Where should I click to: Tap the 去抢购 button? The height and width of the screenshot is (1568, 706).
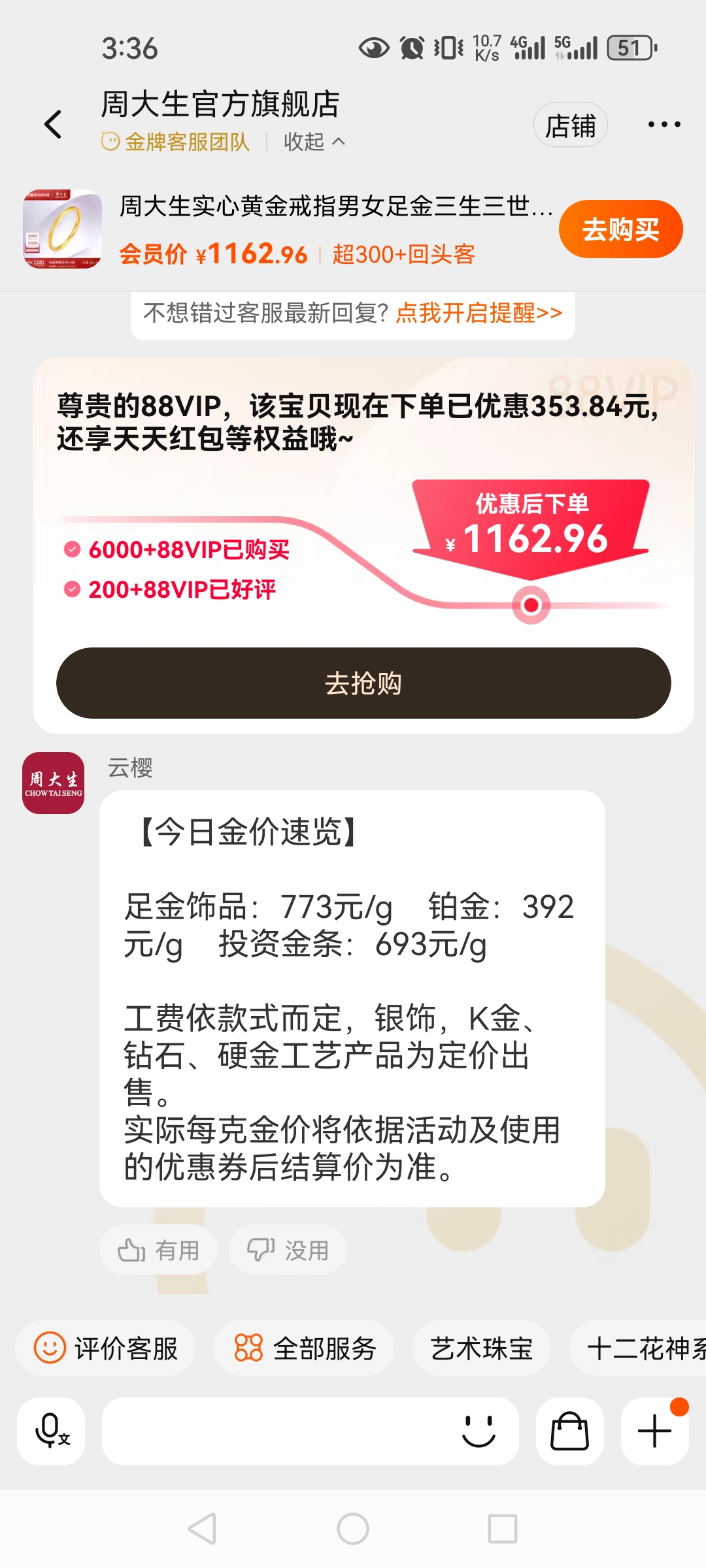click(x=363, y=683)
